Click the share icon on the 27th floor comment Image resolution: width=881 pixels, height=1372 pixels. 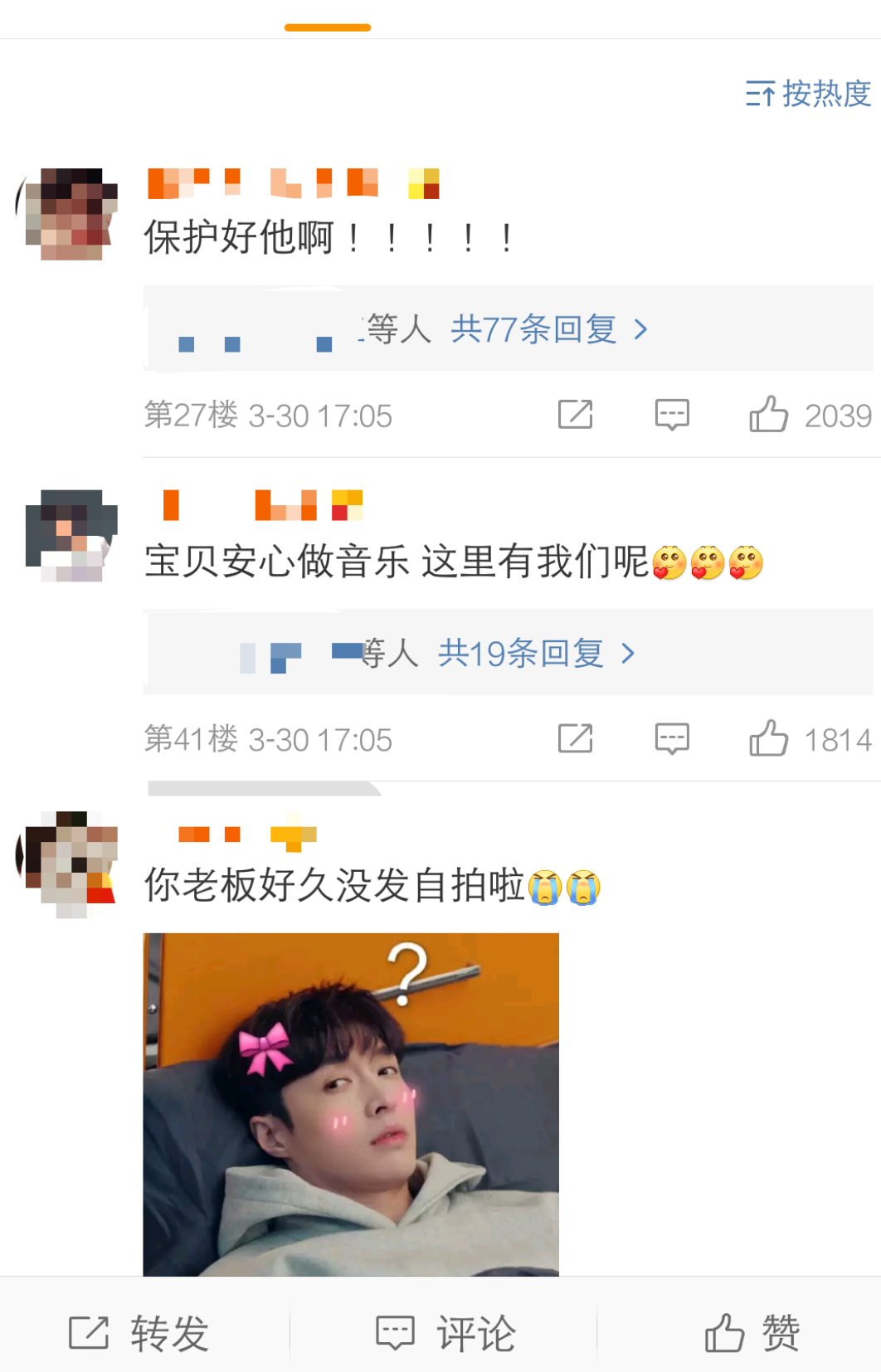click(x=577, y=415)
